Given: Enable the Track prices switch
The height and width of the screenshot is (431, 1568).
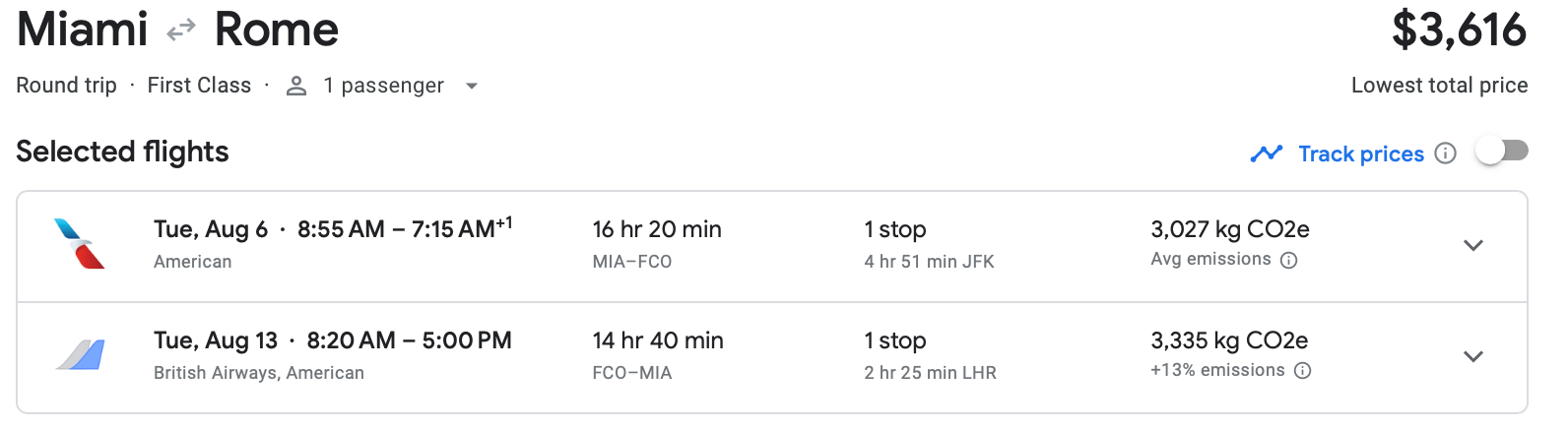Looking at the screenshot, I should pyautogui.click(x=1501, y=152).
